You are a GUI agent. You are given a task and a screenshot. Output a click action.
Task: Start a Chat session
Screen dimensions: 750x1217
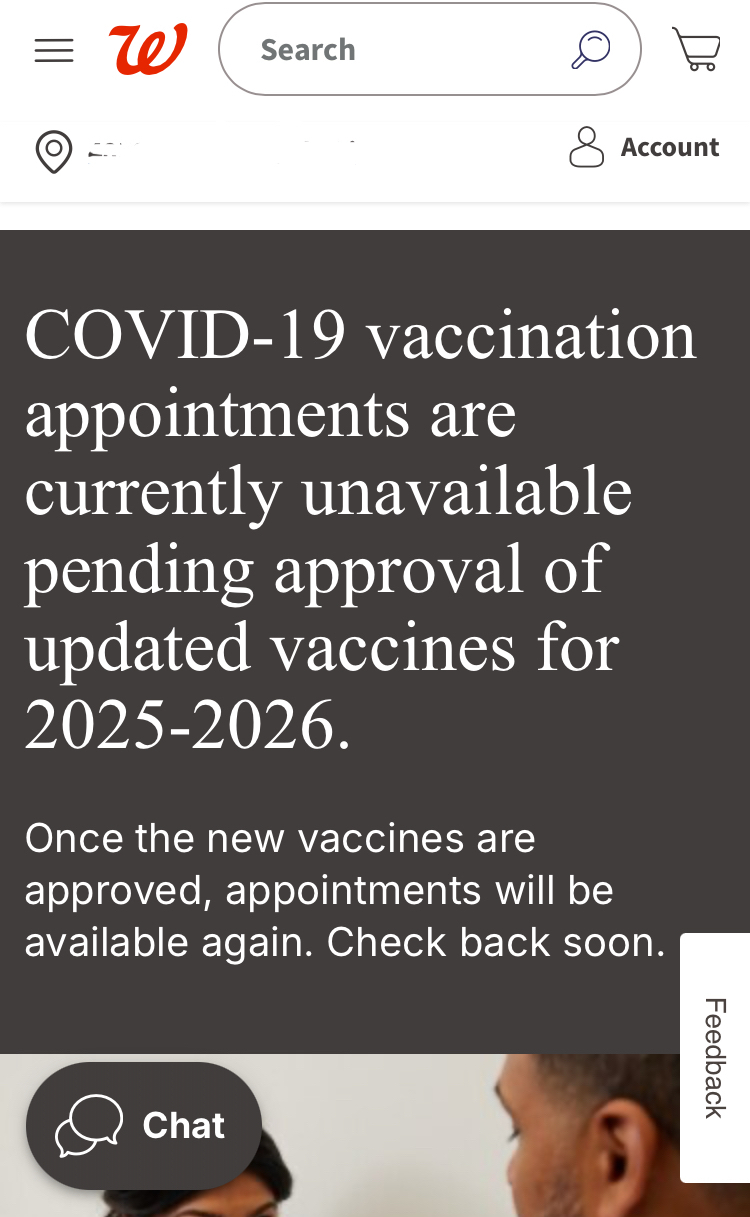coord(144,1125)
